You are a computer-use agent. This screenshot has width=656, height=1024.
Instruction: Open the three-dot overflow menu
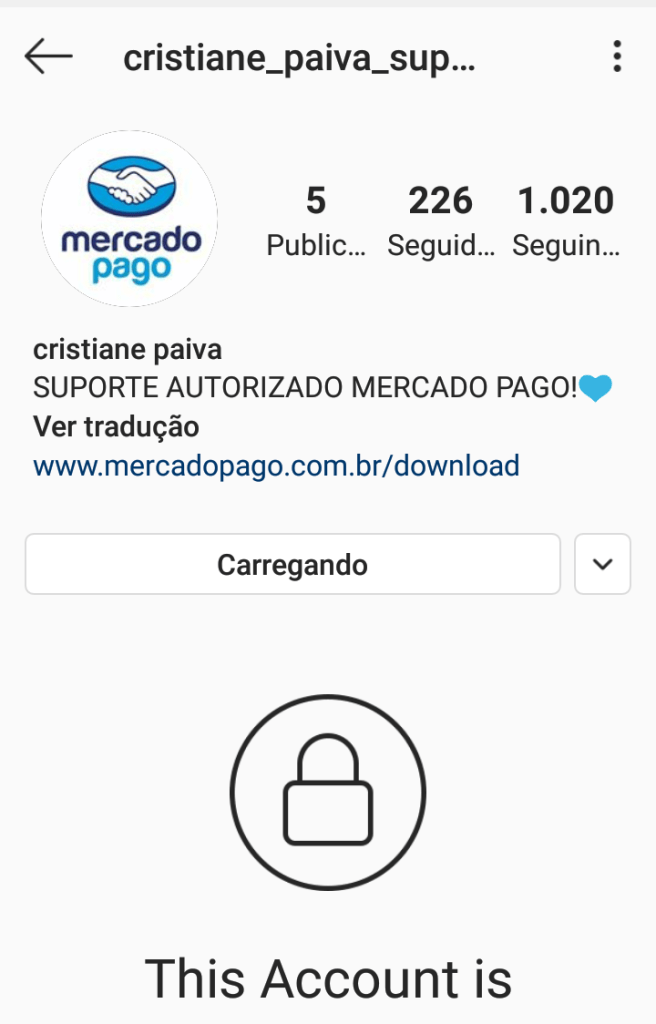click(x=617, y=57)
